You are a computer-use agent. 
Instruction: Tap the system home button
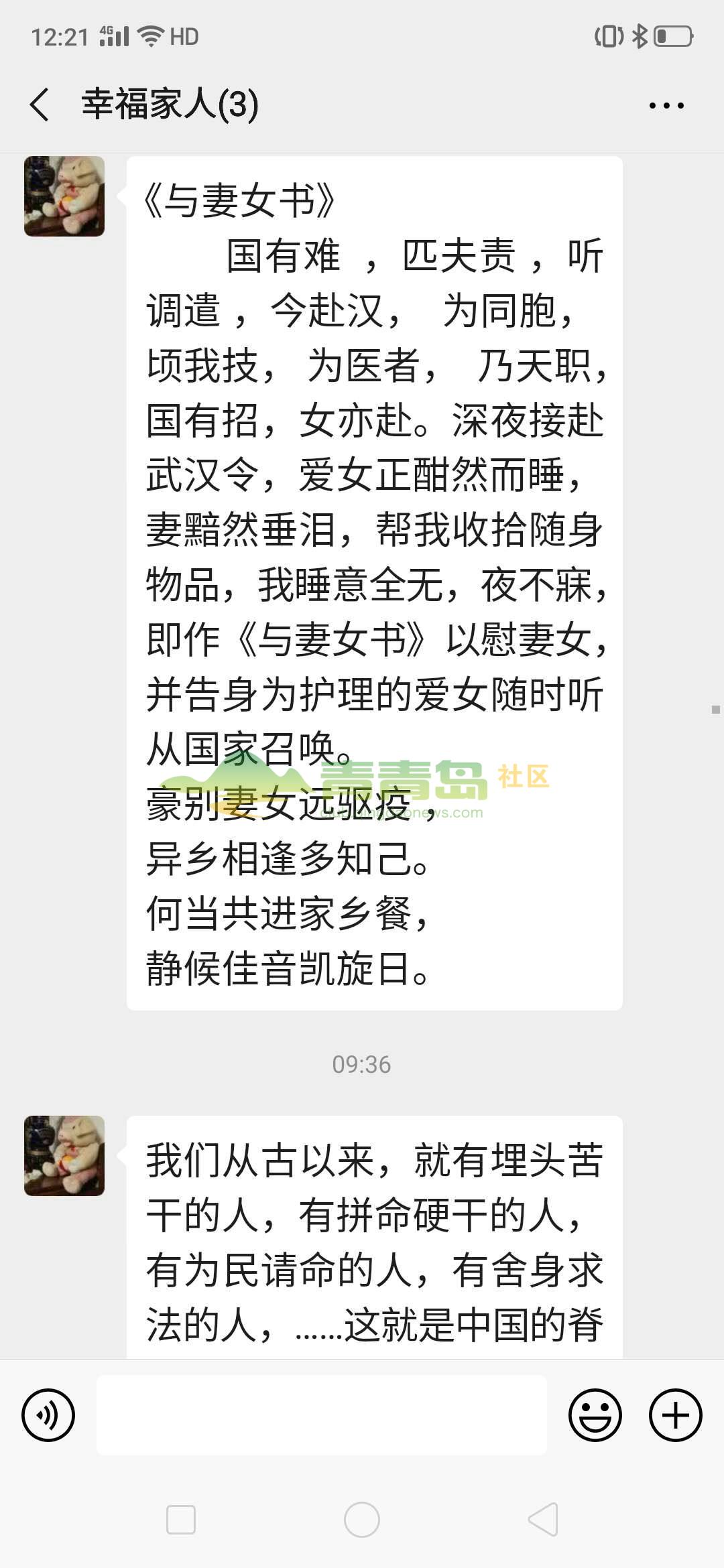coord(362,1519)
